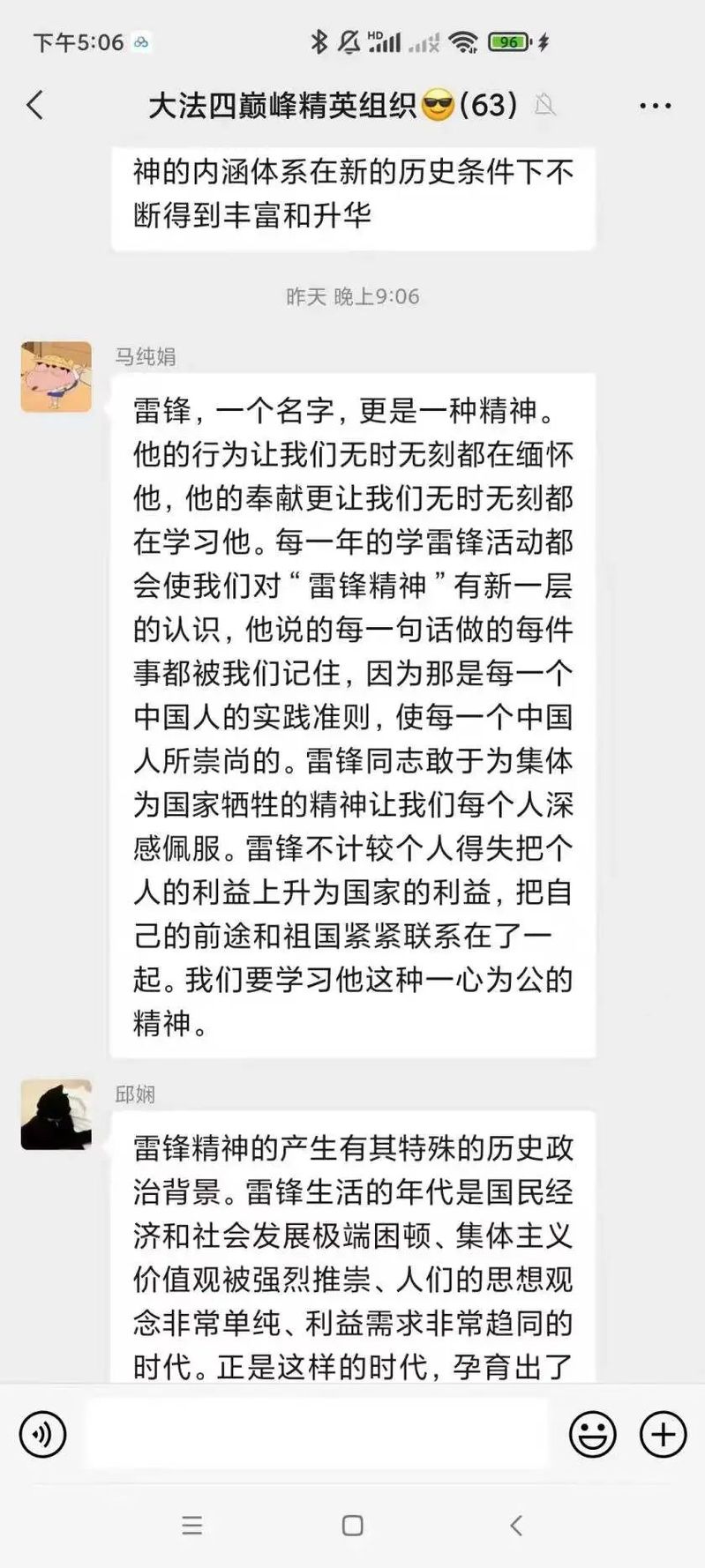
Task: Open 邱娴's profile avatar
Action: [56, 1114]
